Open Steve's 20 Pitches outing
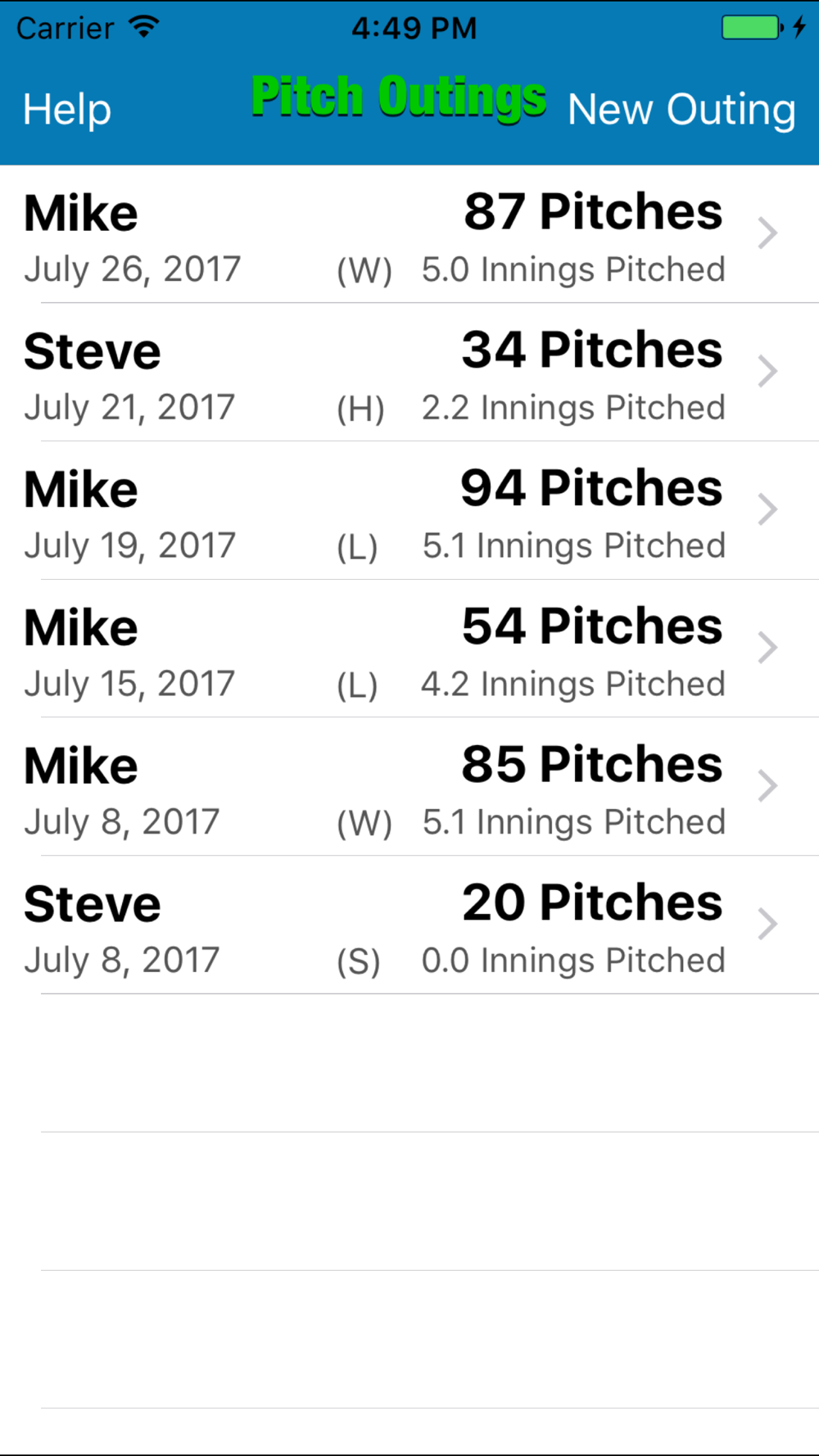 pos(409,927)
